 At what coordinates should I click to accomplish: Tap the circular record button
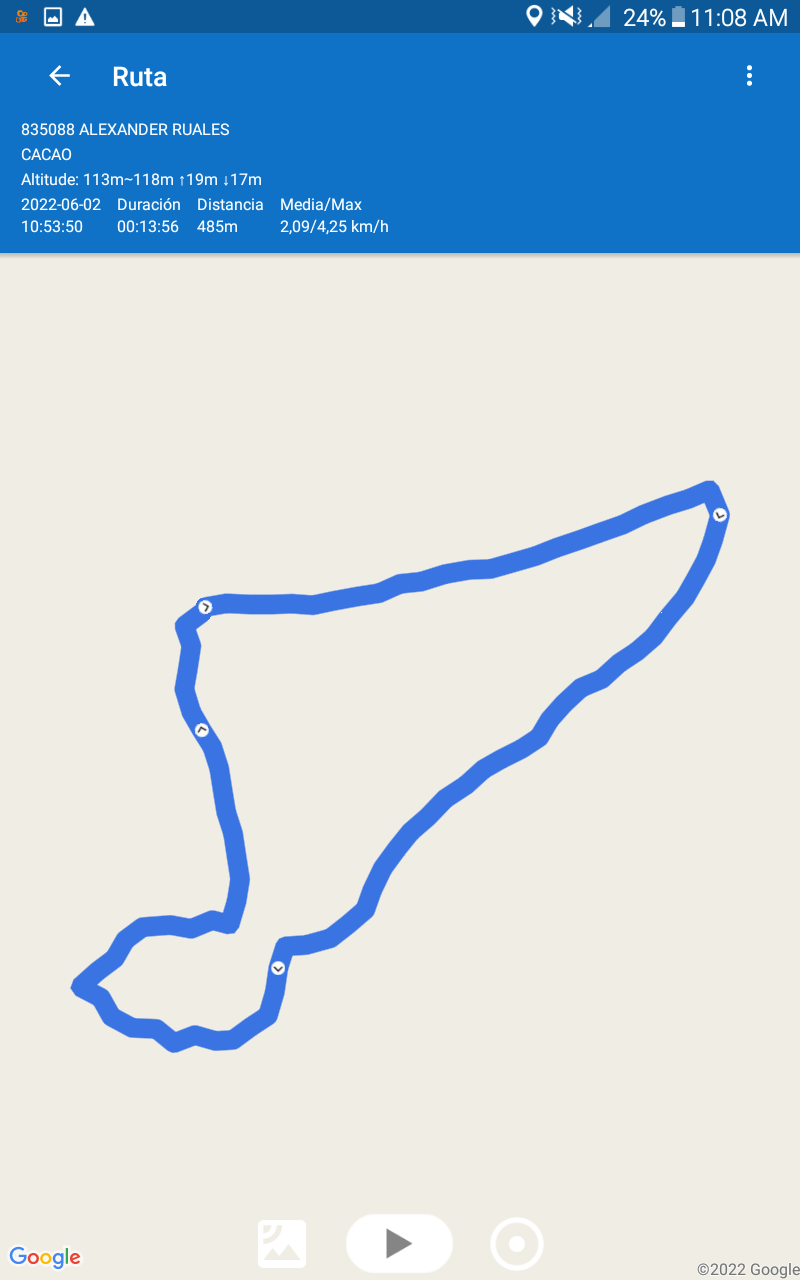(x=517, y=1244)
